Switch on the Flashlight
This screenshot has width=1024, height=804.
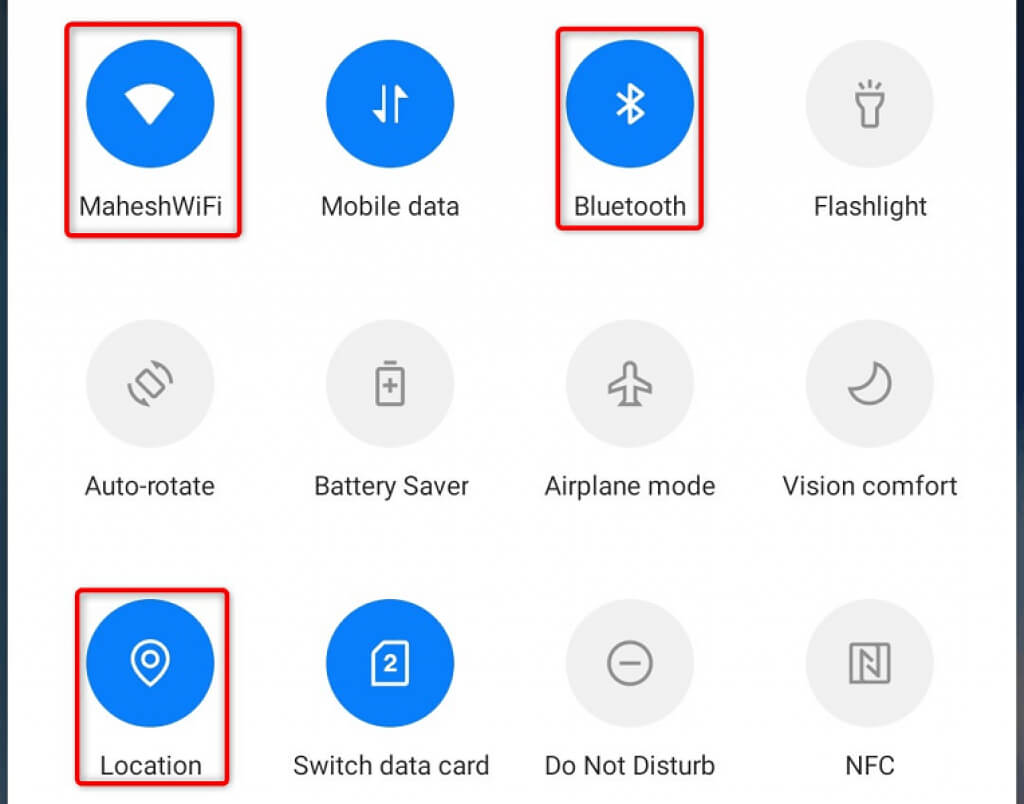870,104
